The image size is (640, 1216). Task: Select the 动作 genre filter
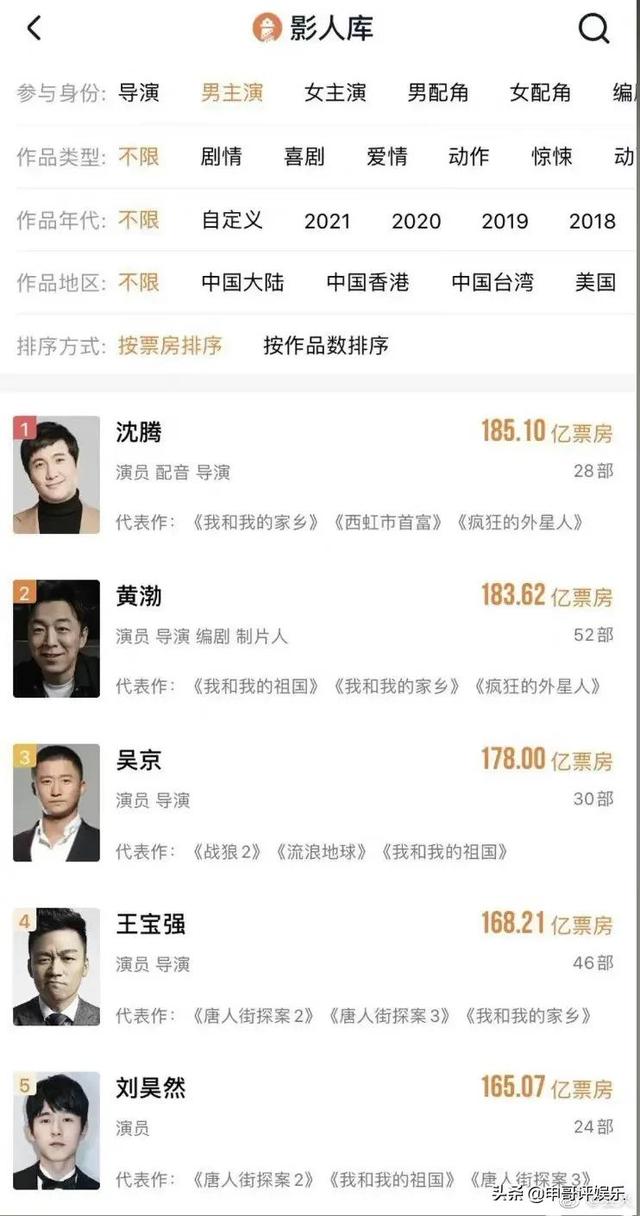click(x=469, y=157)
